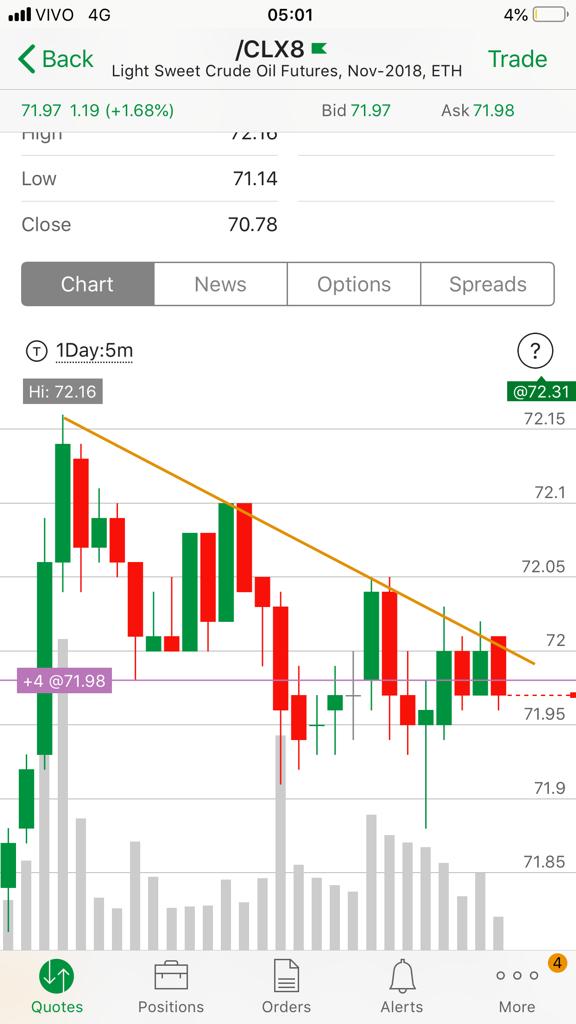Go to the Orders tab
The image size is (576, 1024).
(286, 986)
